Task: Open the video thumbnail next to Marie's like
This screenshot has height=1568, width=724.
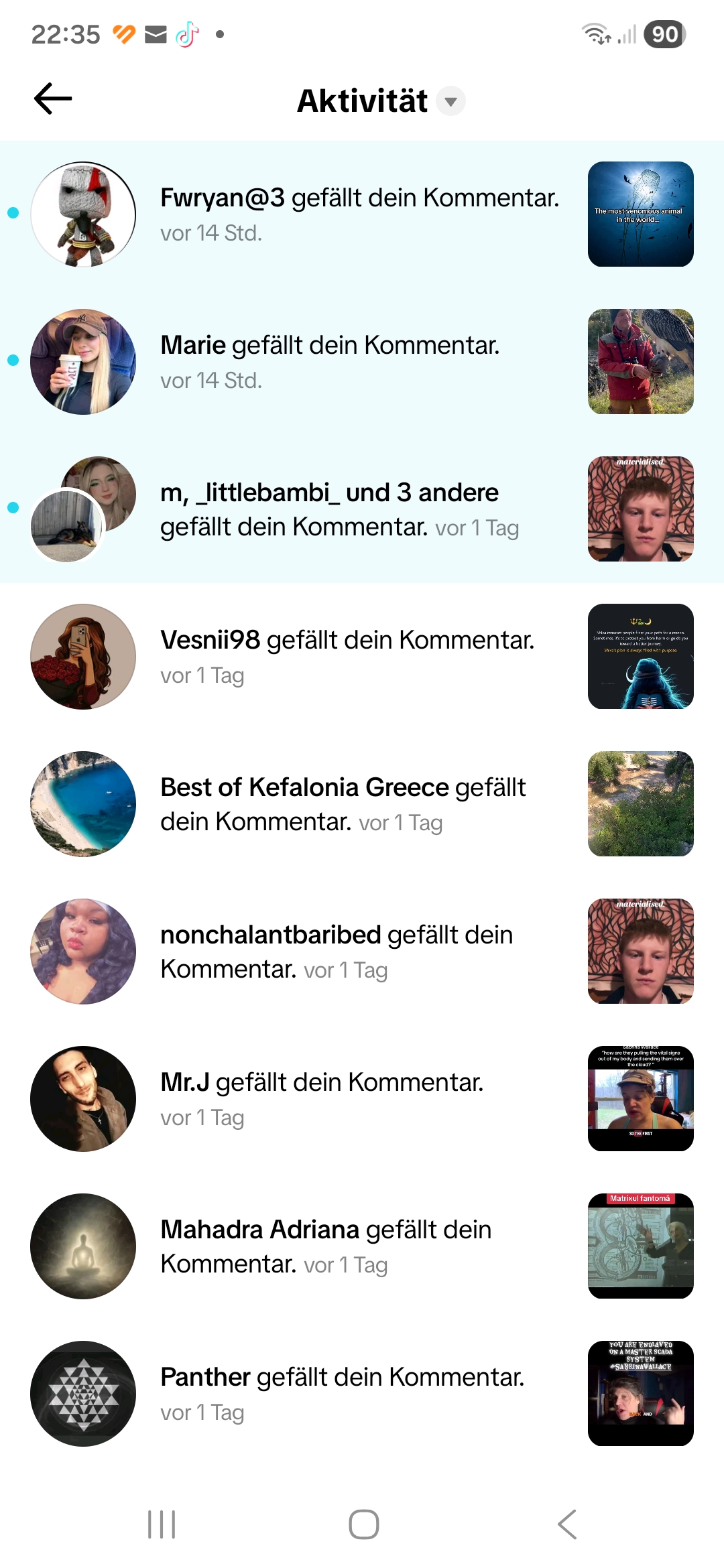Action: click(x=640, y=361)
